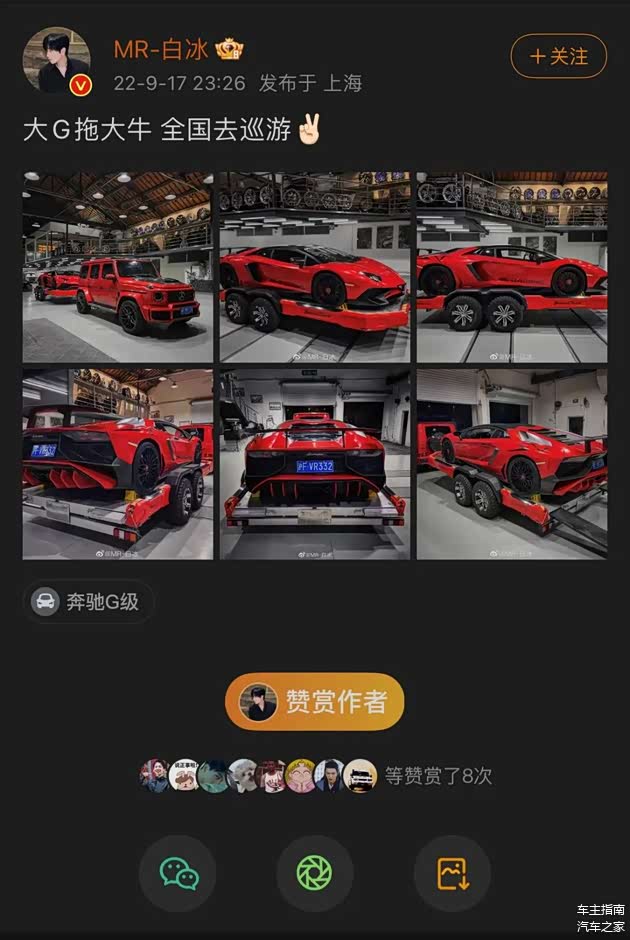Open the red G-Class towing photo
Image resolution: width=630 pixels, height=940 pixels.
tap(118, 267)
